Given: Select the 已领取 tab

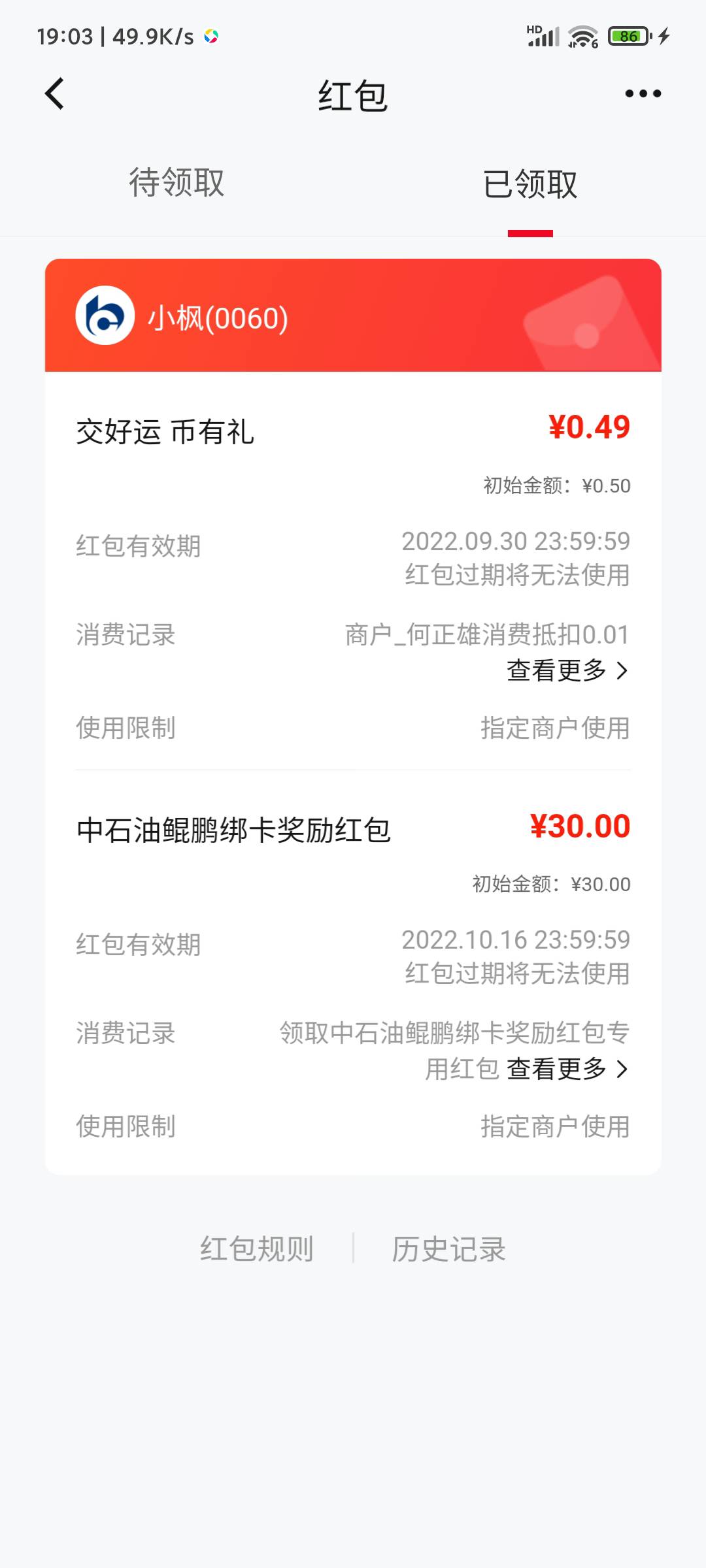Looking at the screenshot, I should (530, 184).
